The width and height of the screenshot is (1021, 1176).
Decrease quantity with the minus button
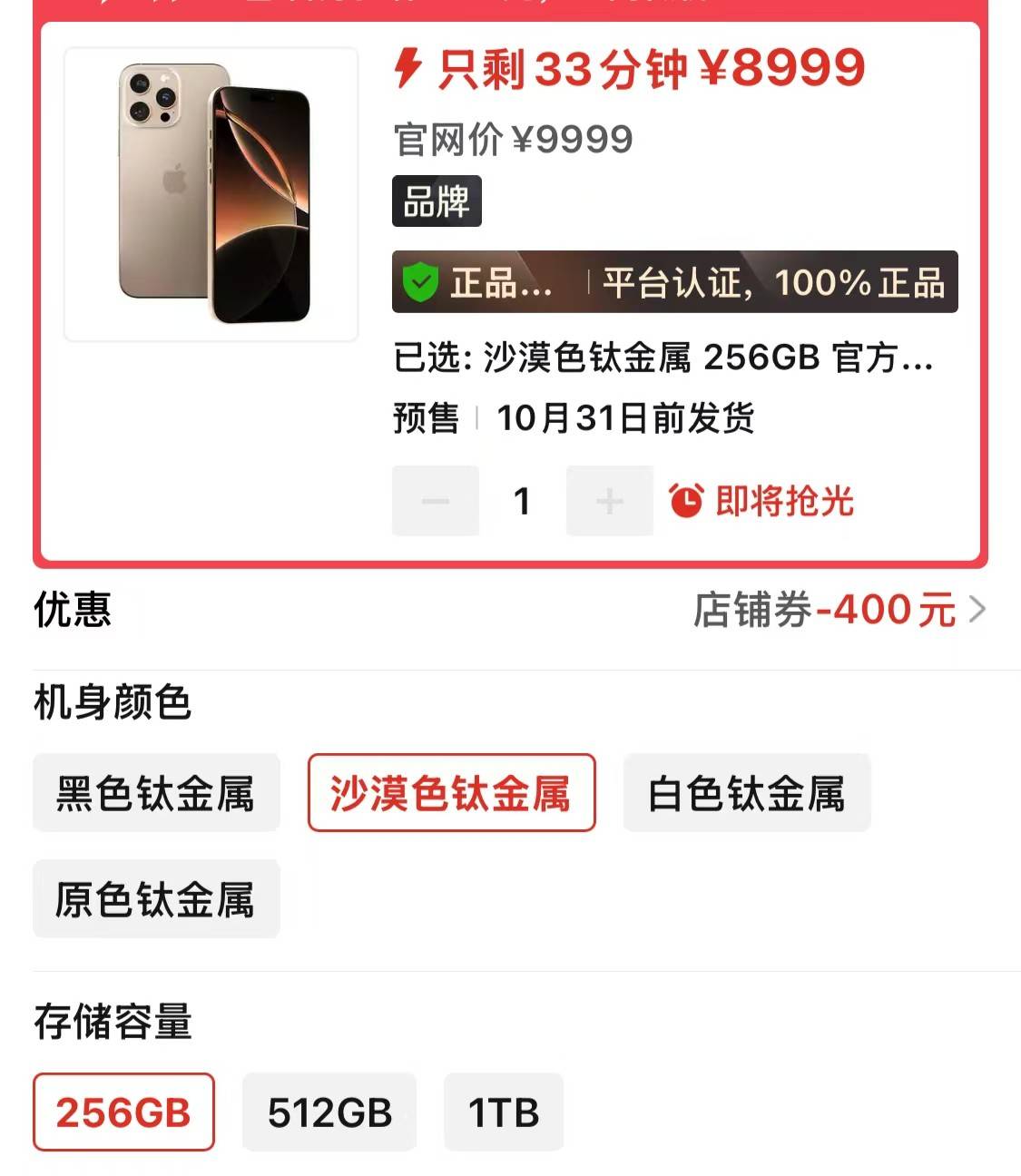436,501
